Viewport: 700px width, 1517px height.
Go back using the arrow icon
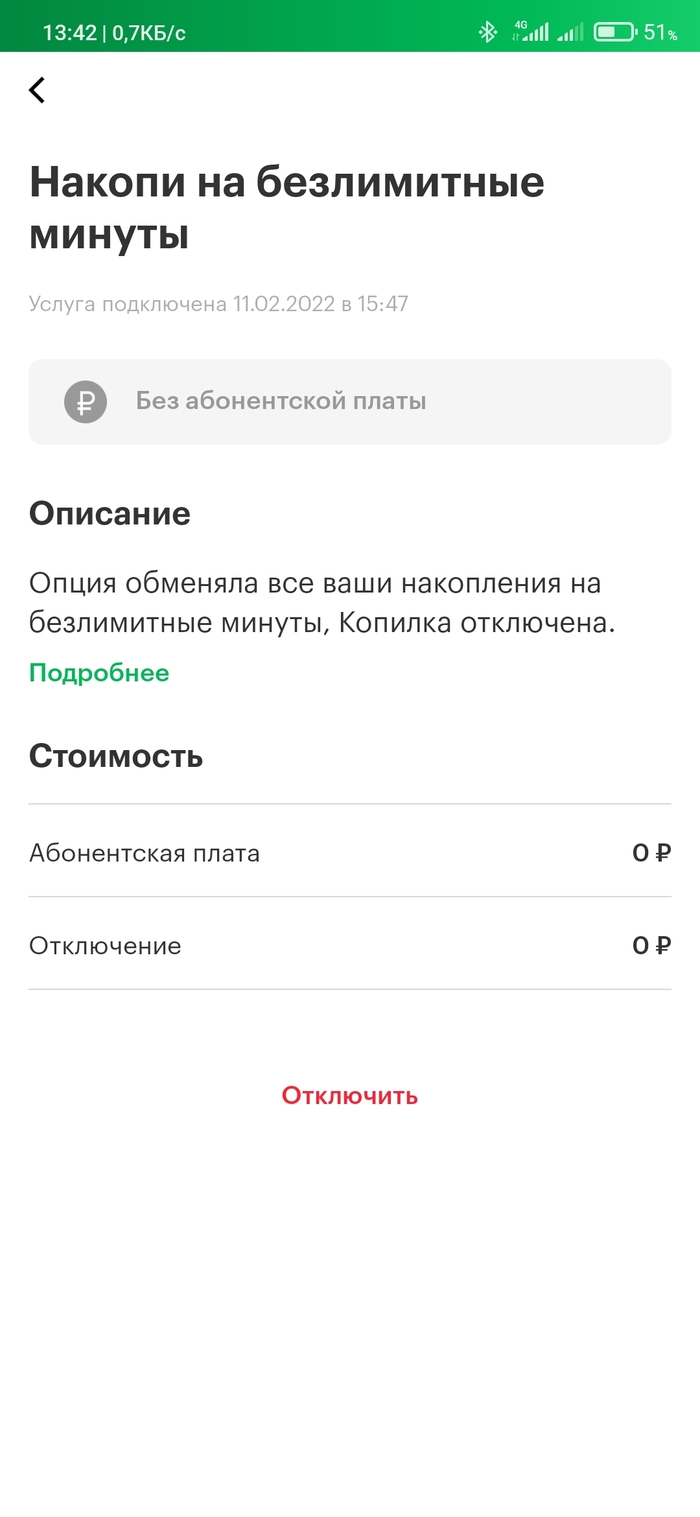pyautogui.click(x=37, y=90)
